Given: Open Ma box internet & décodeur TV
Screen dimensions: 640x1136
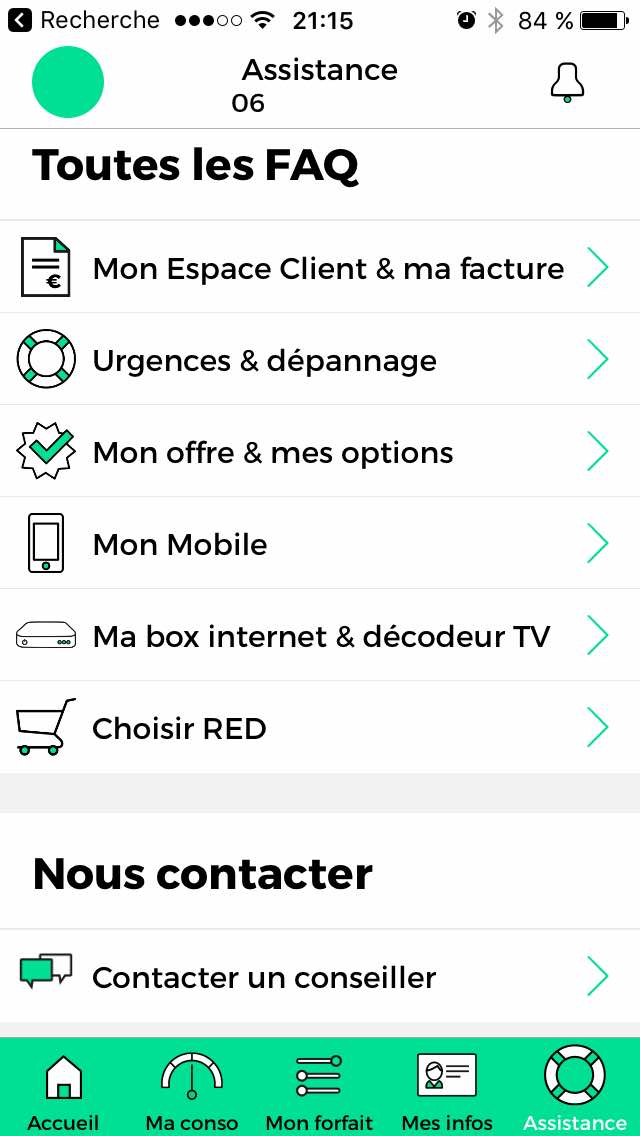Looking at the screenshot, I should tap(320, 636).
